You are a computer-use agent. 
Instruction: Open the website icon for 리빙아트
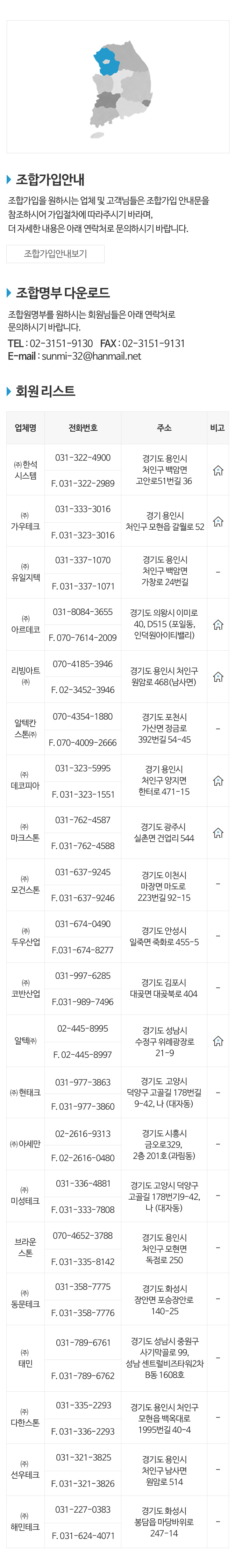pyautogui.click(x=218, y=676)
